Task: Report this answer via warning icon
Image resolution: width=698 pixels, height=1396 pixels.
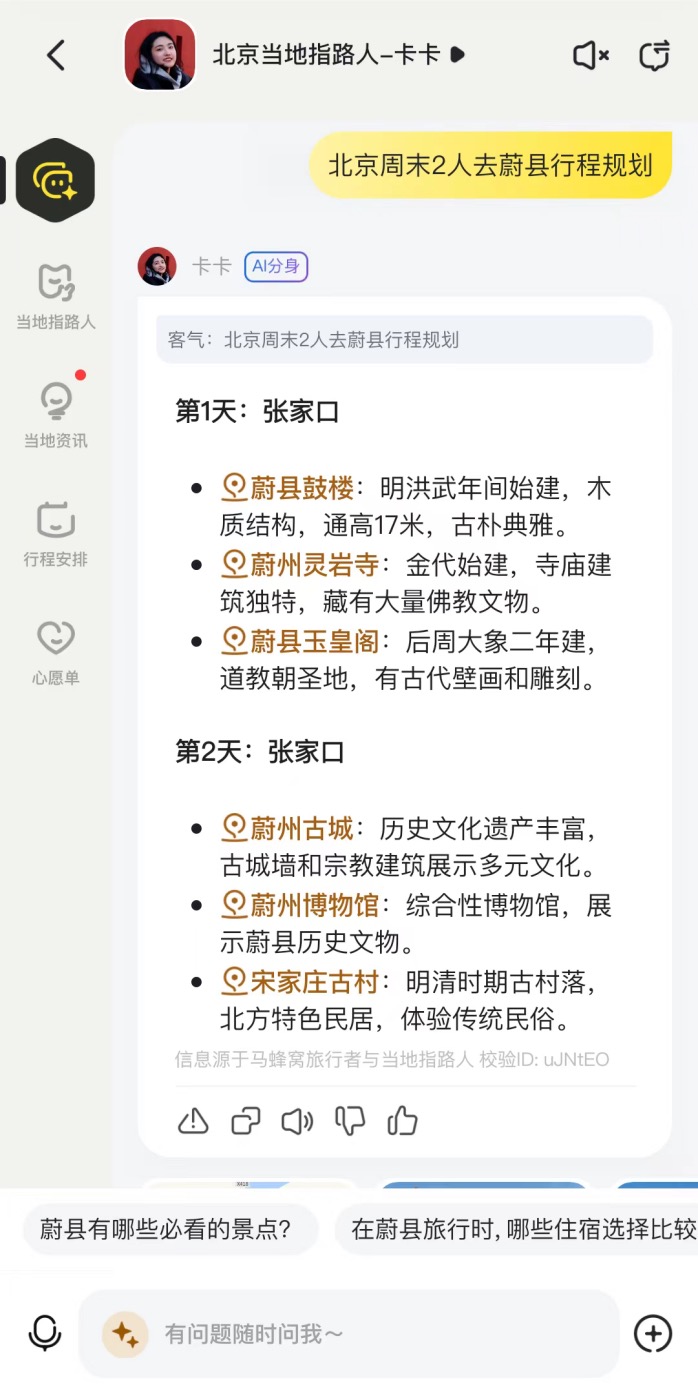Action: pyautogui.click(x=193, y=1121)
